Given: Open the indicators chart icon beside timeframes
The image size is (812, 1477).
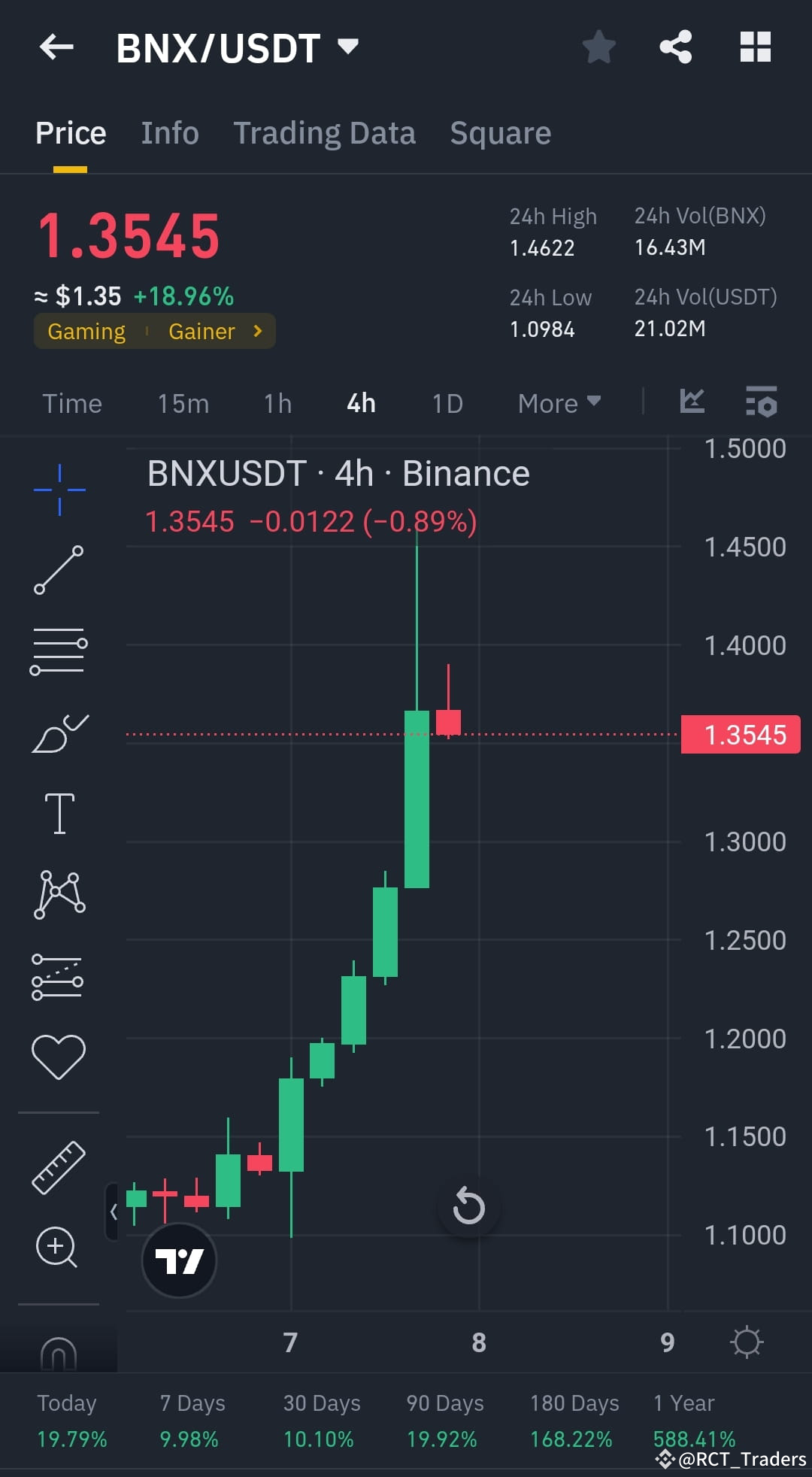Looking at the screenshot, I should [692, 403].
